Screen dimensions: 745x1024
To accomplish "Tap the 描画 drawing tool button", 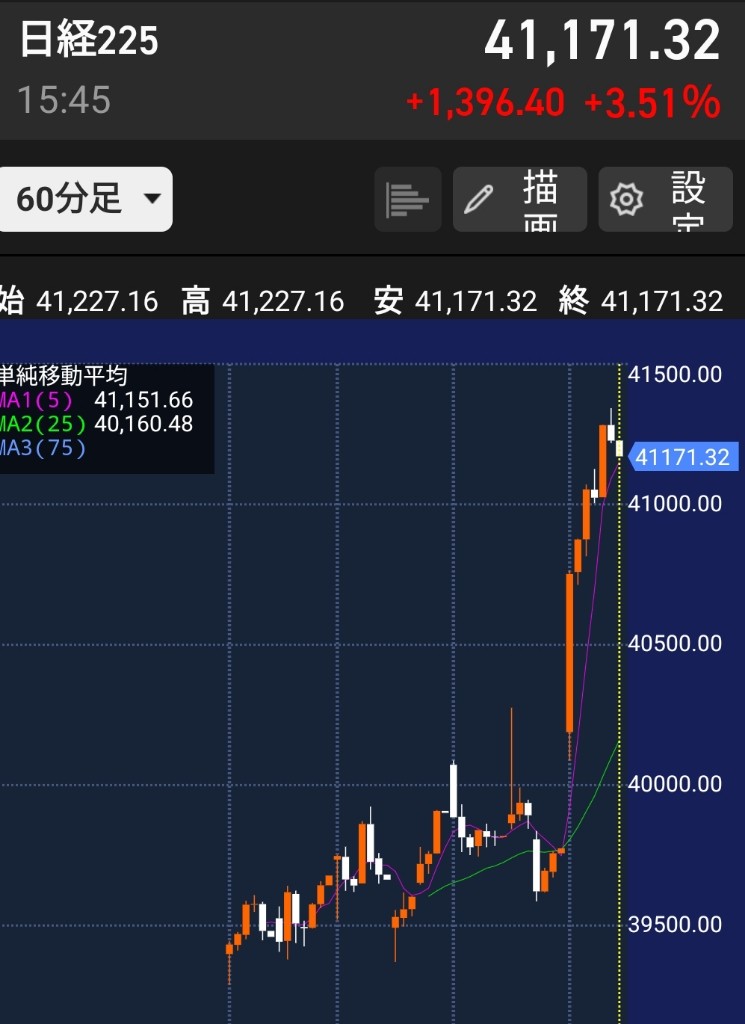I will [x=519, y=200].
